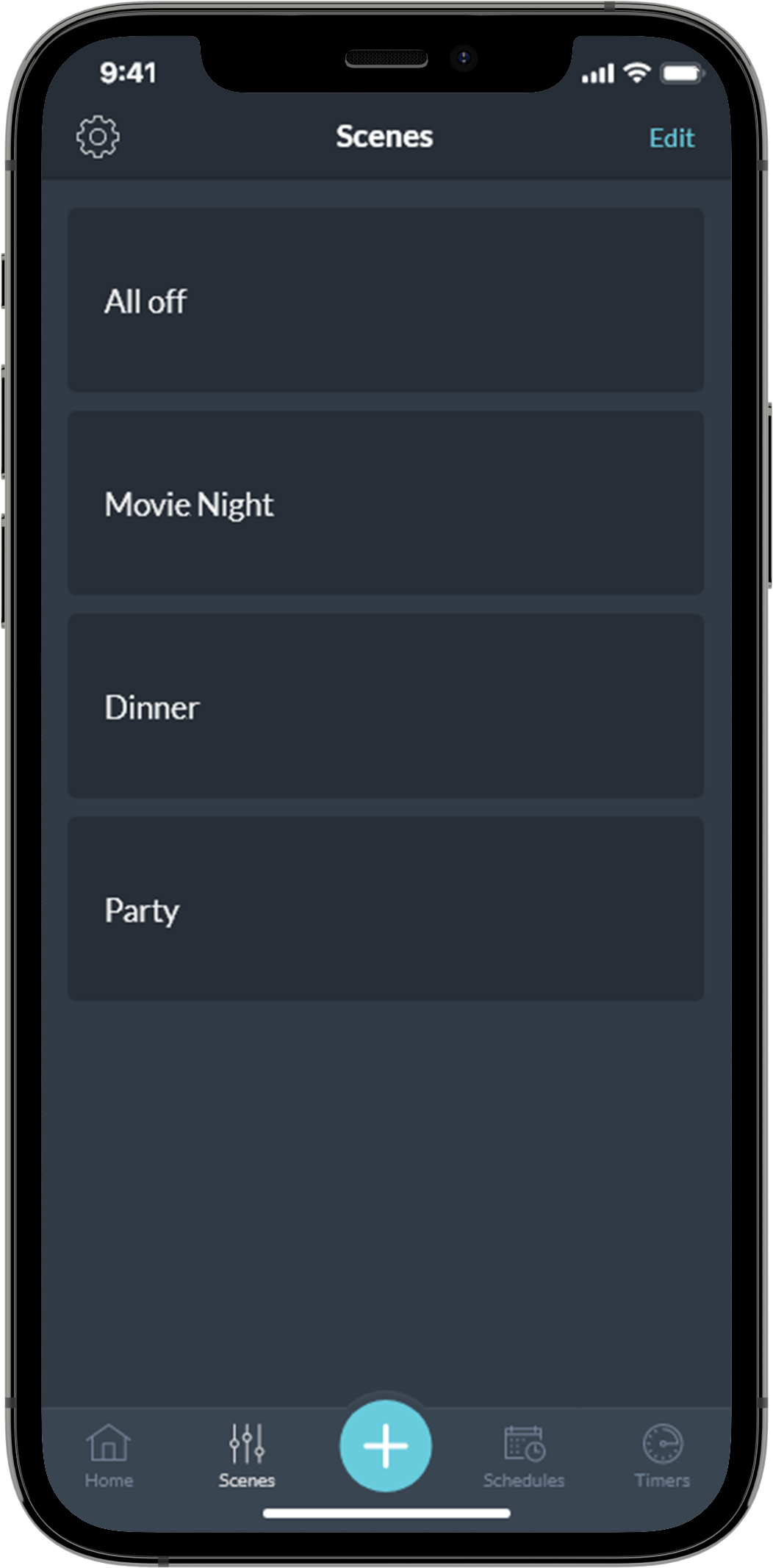Select the Movie Night scene
The height and width of the screenshot is (1568, 773).
click(386, 503)
